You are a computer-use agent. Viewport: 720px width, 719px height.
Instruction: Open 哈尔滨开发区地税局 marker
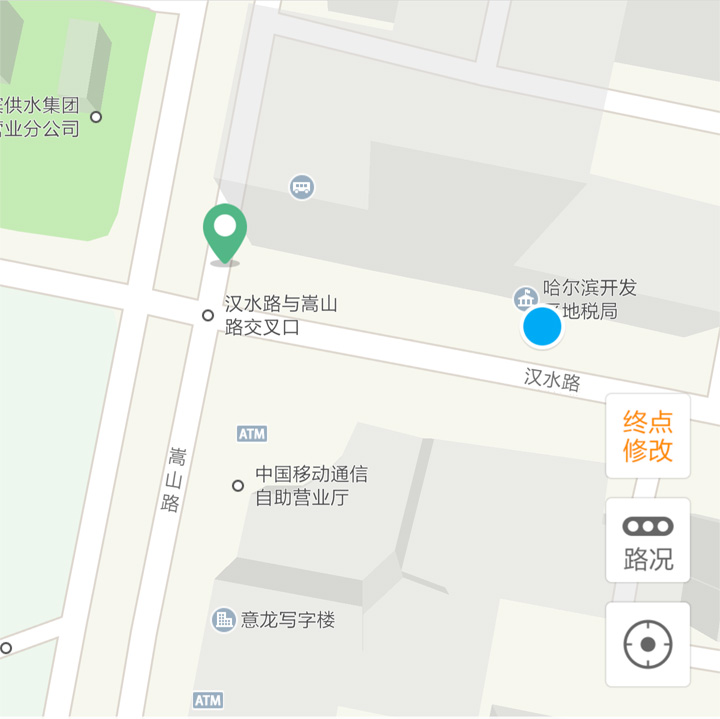tap(524, 297)
